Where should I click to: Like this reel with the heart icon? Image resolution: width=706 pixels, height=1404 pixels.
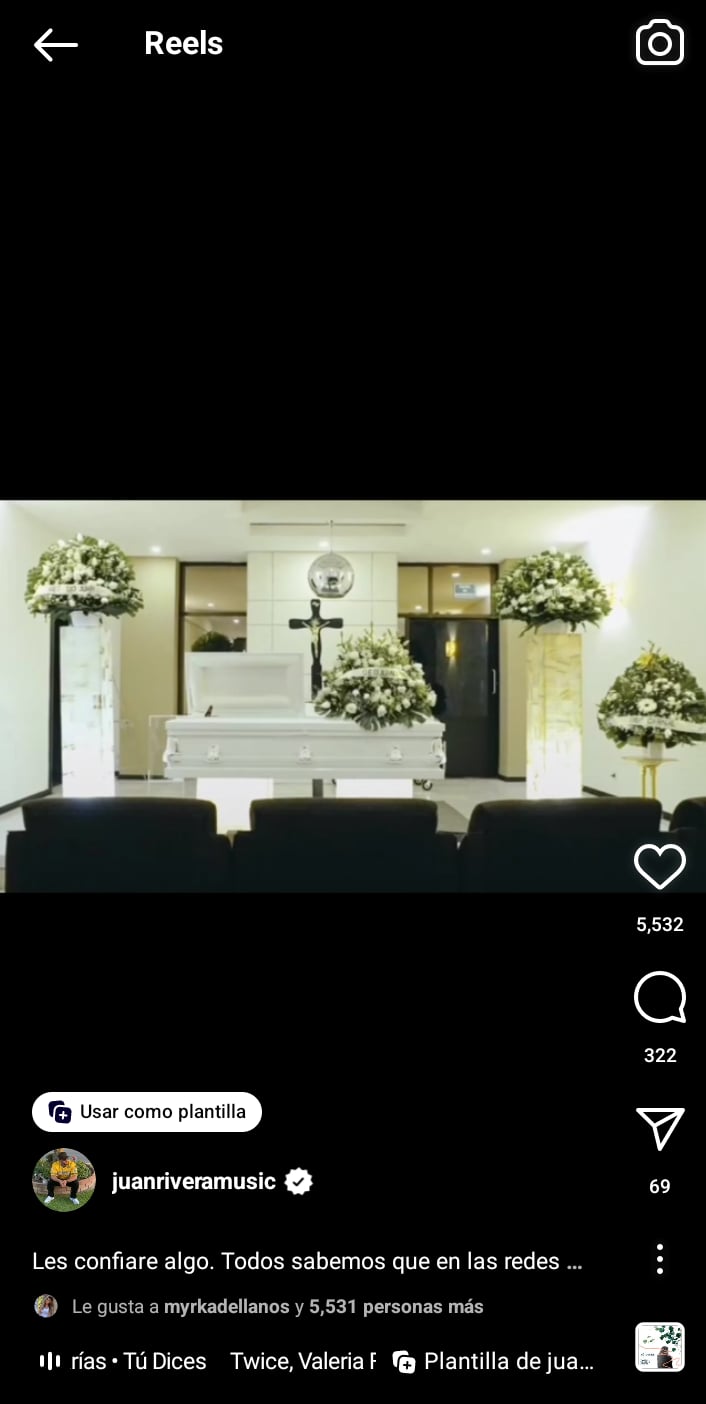[x=659, y=867]
